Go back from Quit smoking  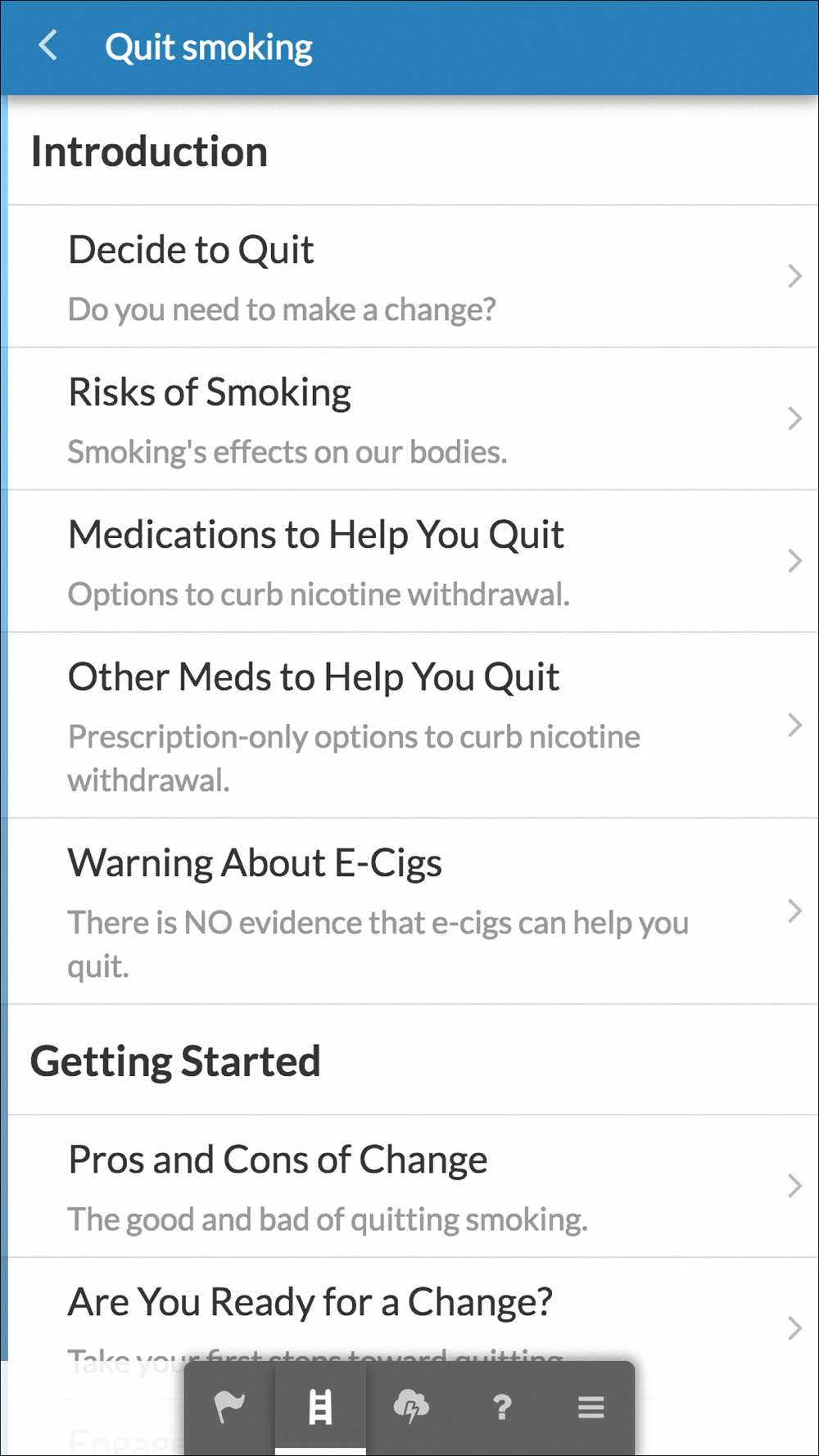[x=48, y=46]
